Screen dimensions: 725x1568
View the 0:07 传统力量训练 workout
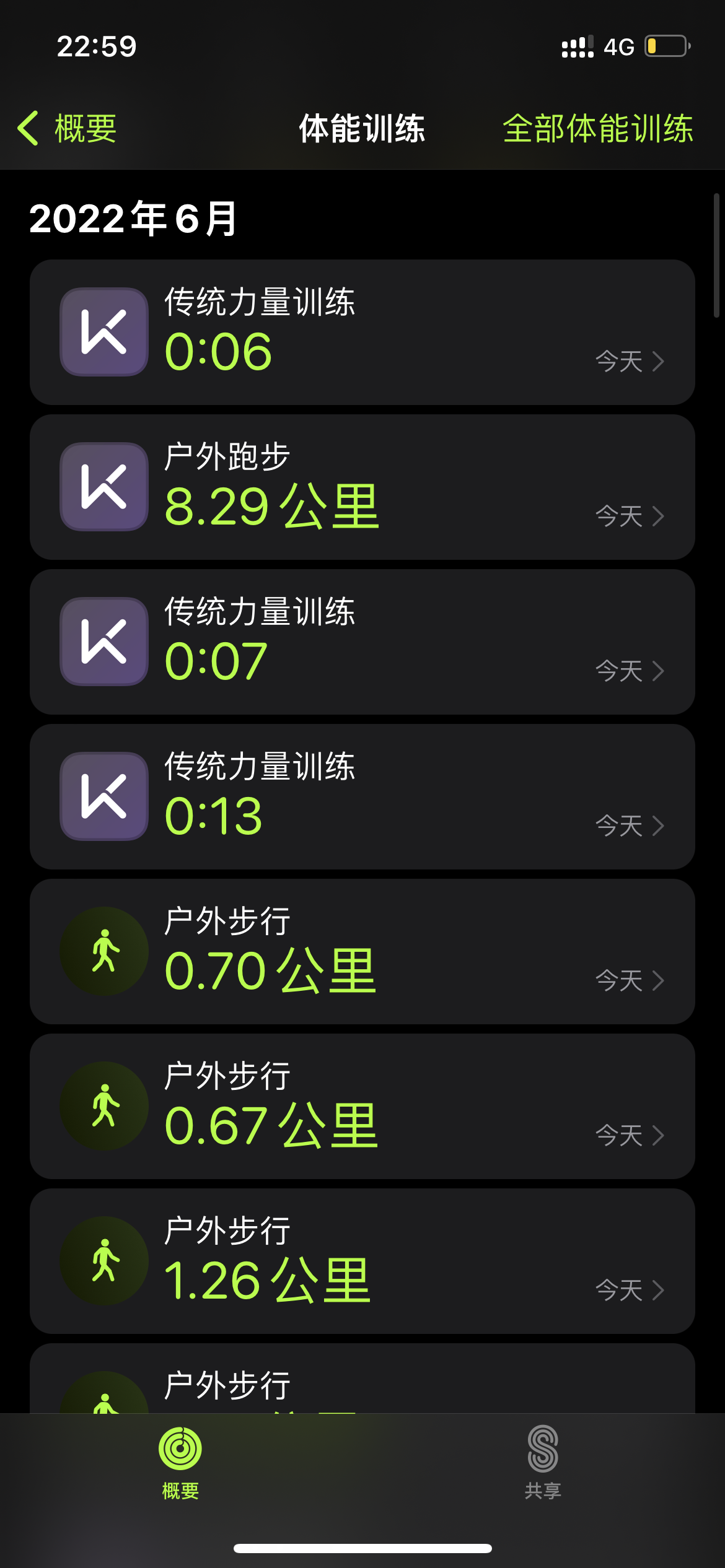[362, 642]
